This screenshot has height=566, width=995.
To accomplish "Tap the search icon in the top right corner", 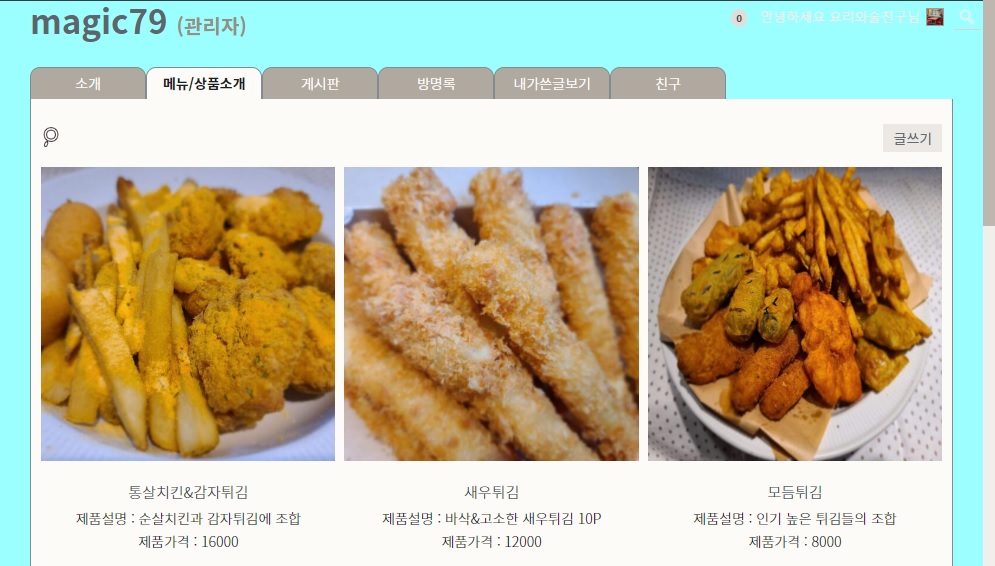I will [967, 17].
